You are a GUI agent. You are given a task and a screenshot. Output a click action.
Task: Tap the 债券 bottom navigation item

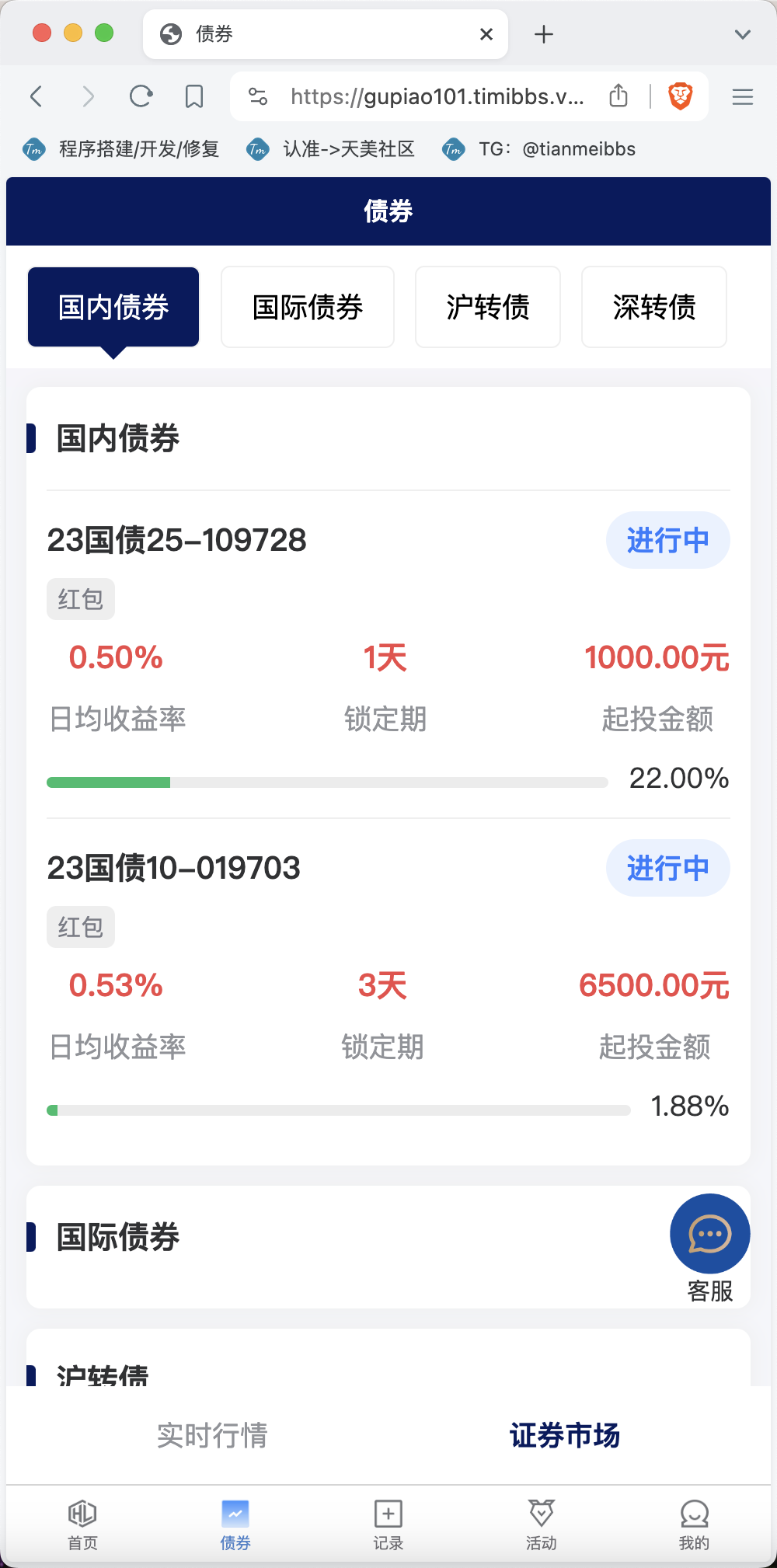[235, 1524]
